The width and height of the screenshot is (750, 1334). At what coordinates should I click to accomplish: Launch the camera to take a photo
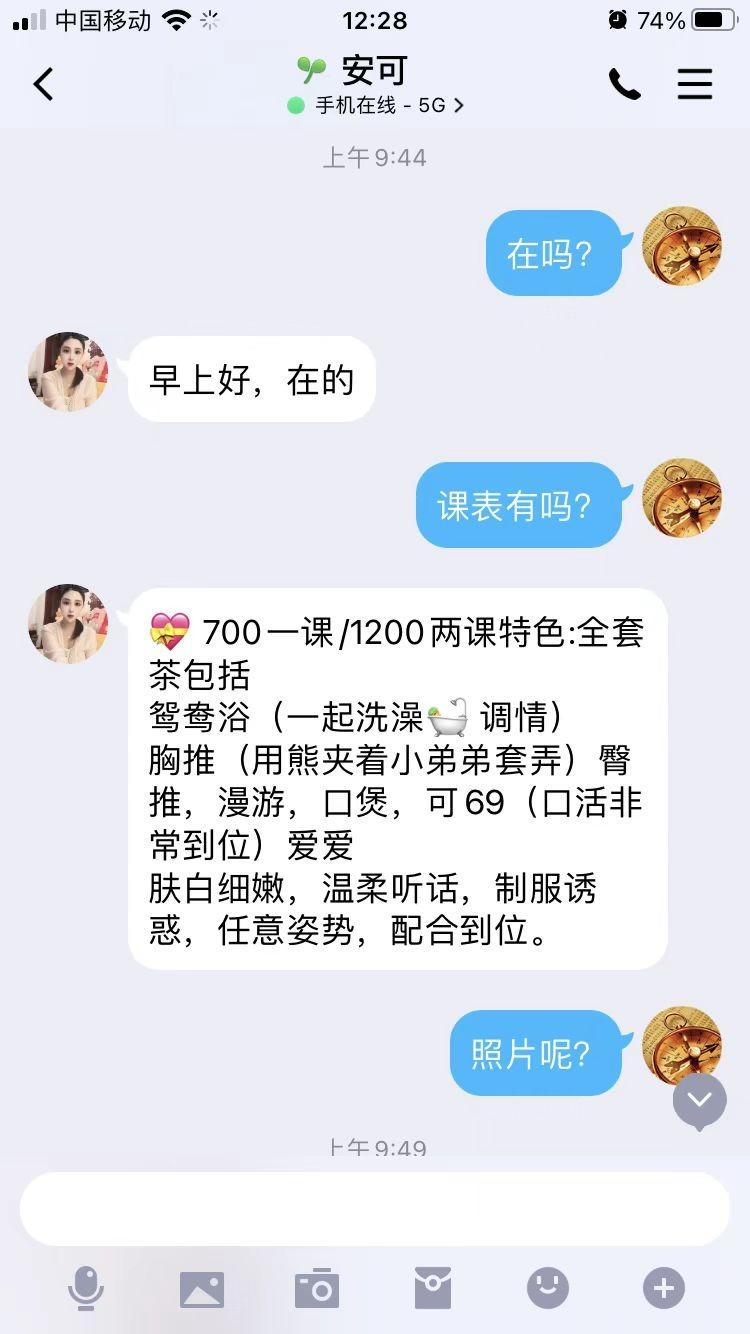point(317,1288)
